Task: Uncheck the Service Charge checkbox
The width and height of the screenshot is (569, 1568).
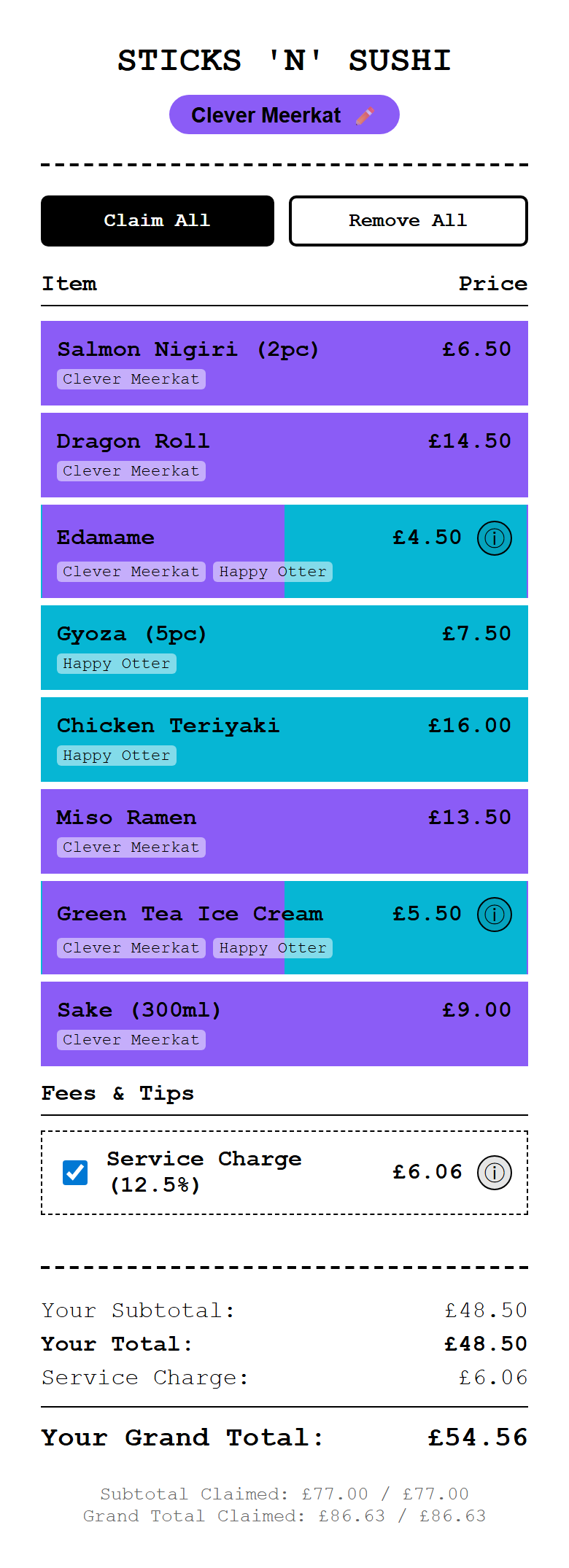Action: [75, 1173]
